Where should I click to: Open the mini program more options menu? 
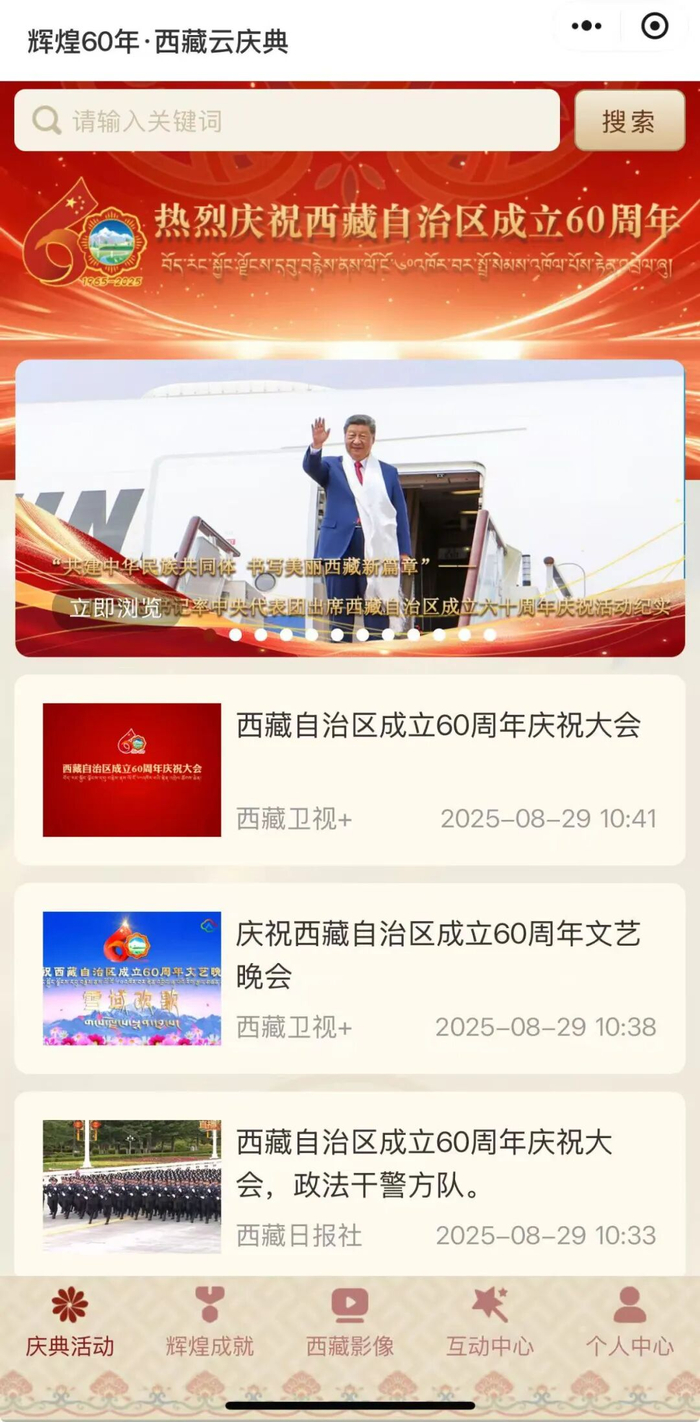(x=586, y=27)
